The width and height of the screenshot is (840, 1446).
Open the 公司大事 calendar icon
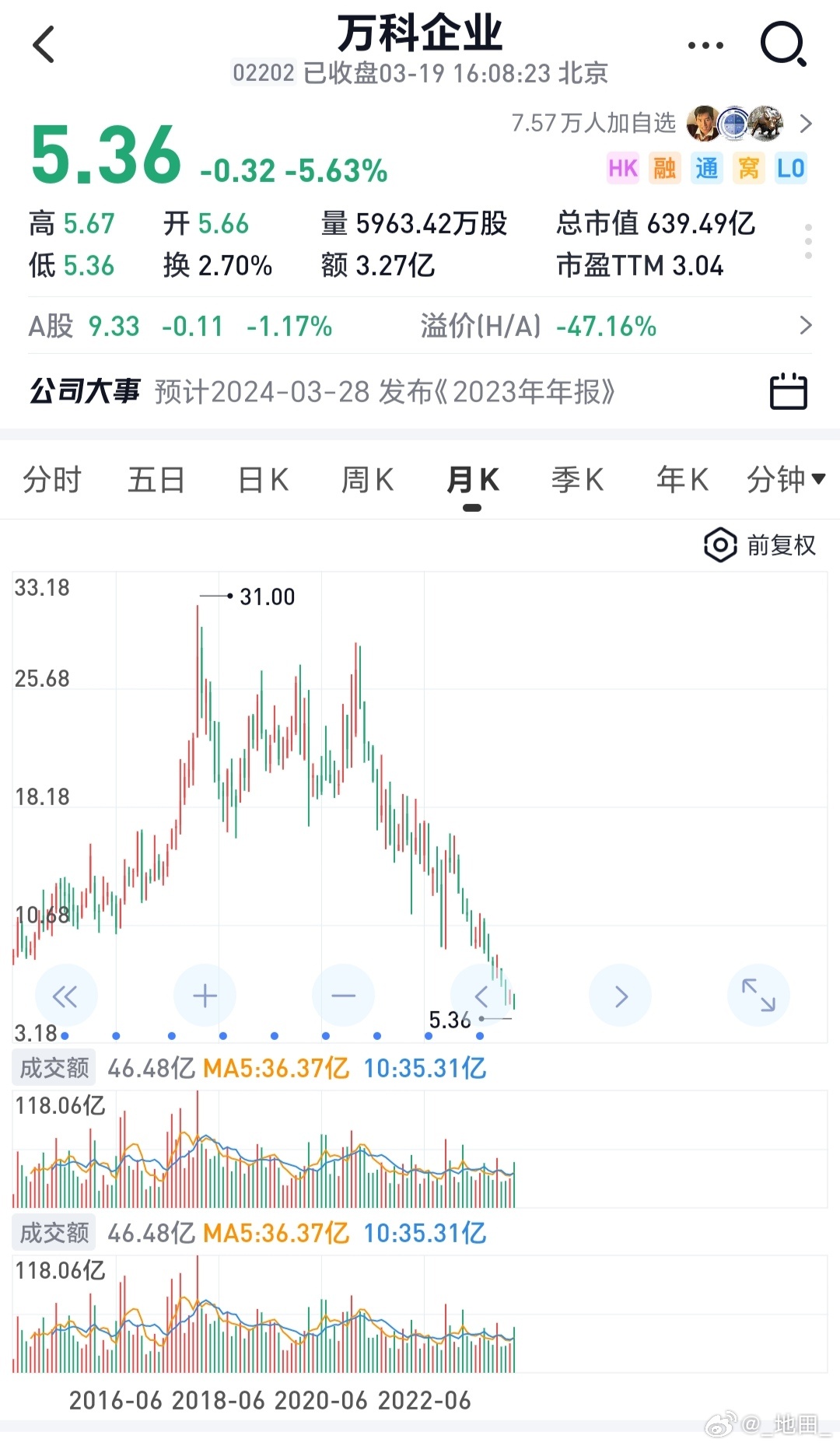(788, 390)
